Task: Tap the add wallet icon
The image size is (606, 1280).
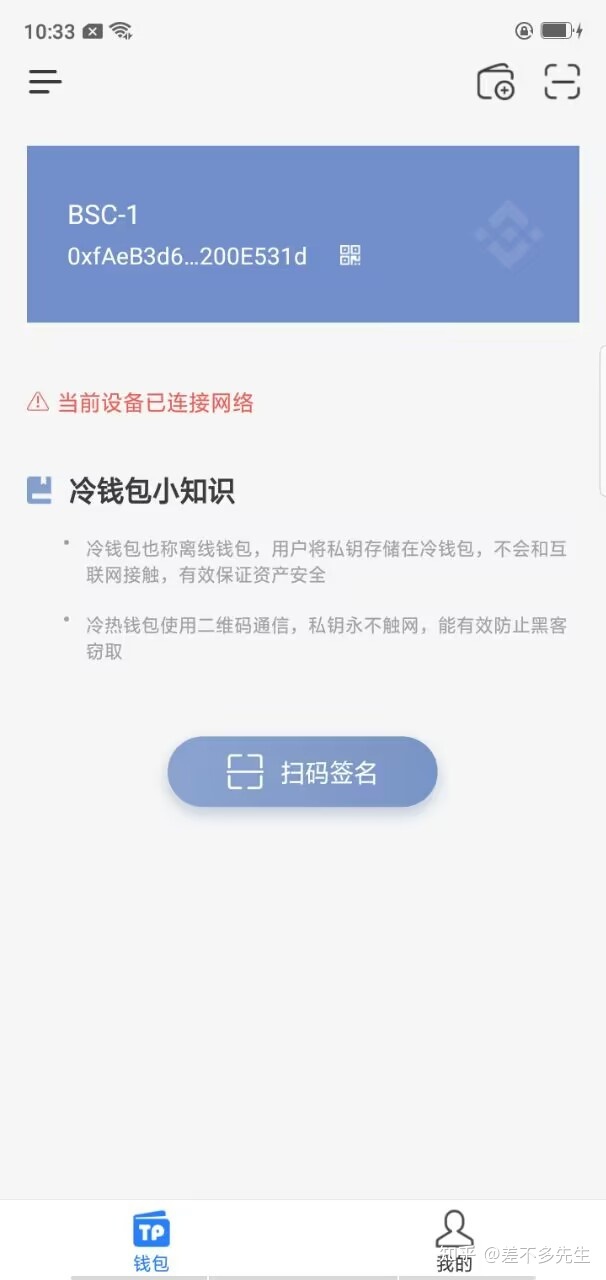Action: (495, 82)
